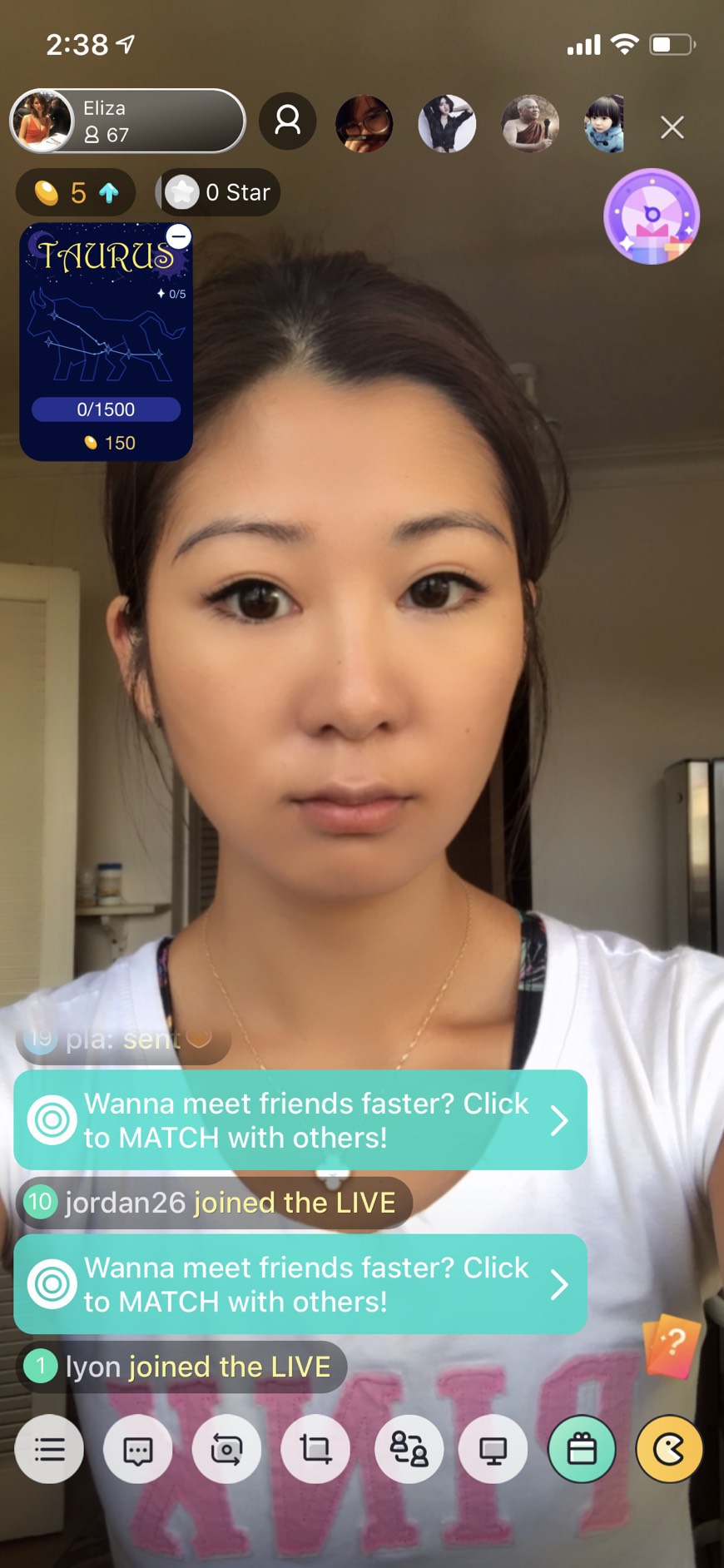Minimize the Taurus card
This screenshot has height=1568, width=724.
[179, 236]
